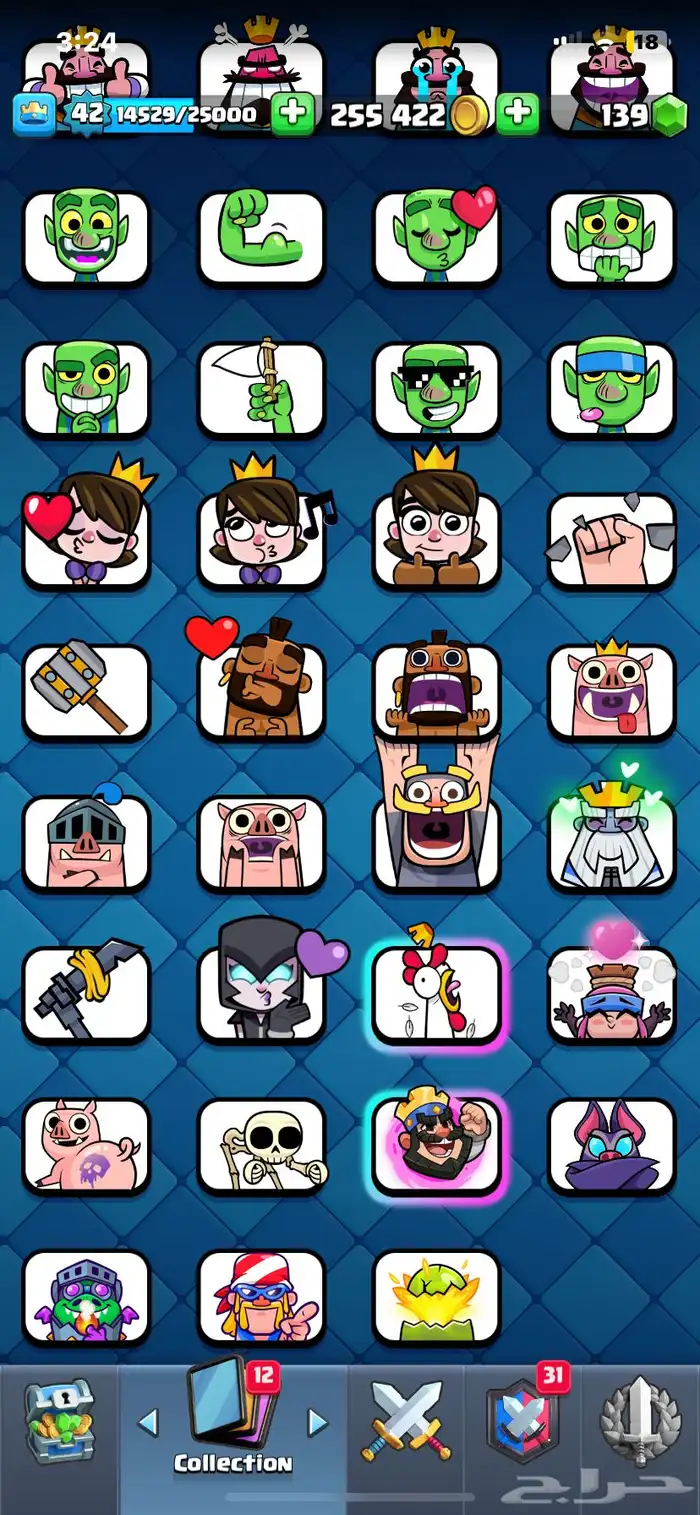Select the knight helmet pig emote
The height and width of the screenshot is (1515, 700).
pos(86,842)
